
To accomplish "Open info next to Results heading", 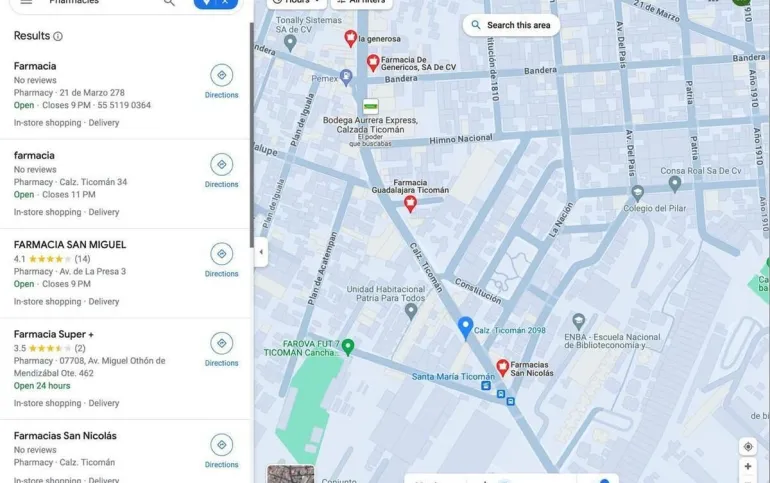I will click(x=58, y=37).
